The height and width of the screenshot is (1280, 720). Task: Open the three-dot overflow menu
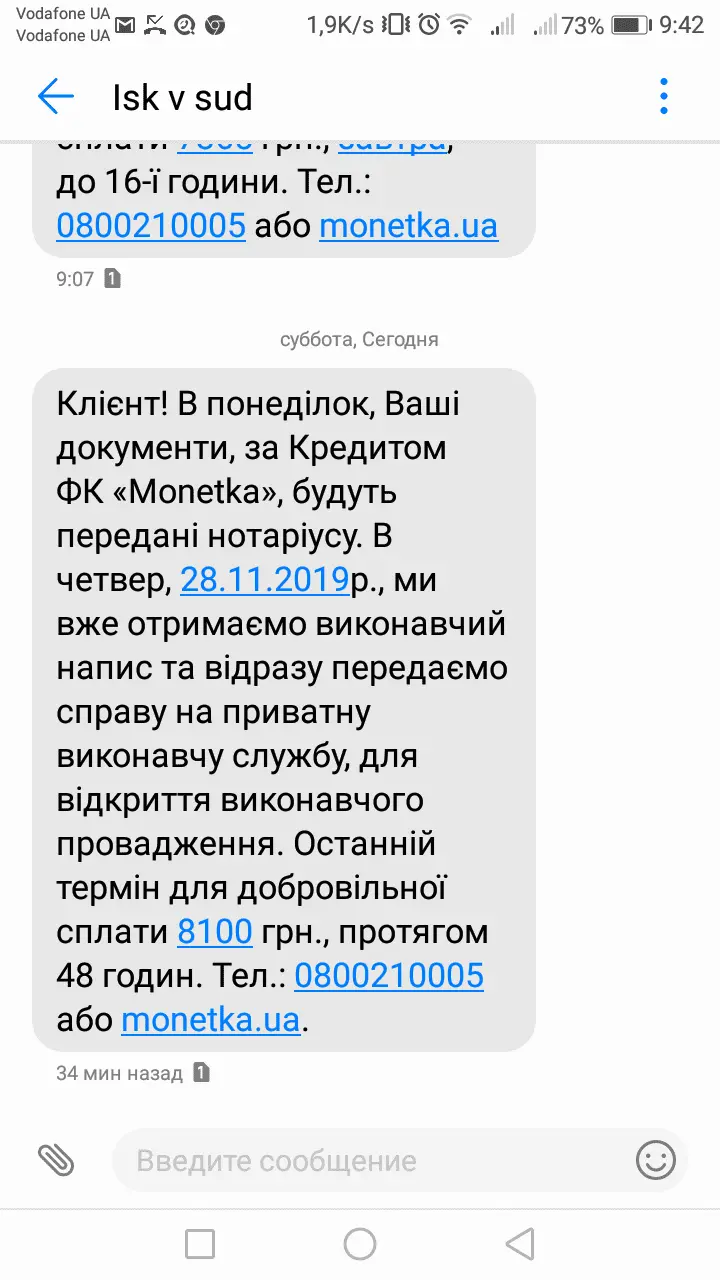[664, 97]
